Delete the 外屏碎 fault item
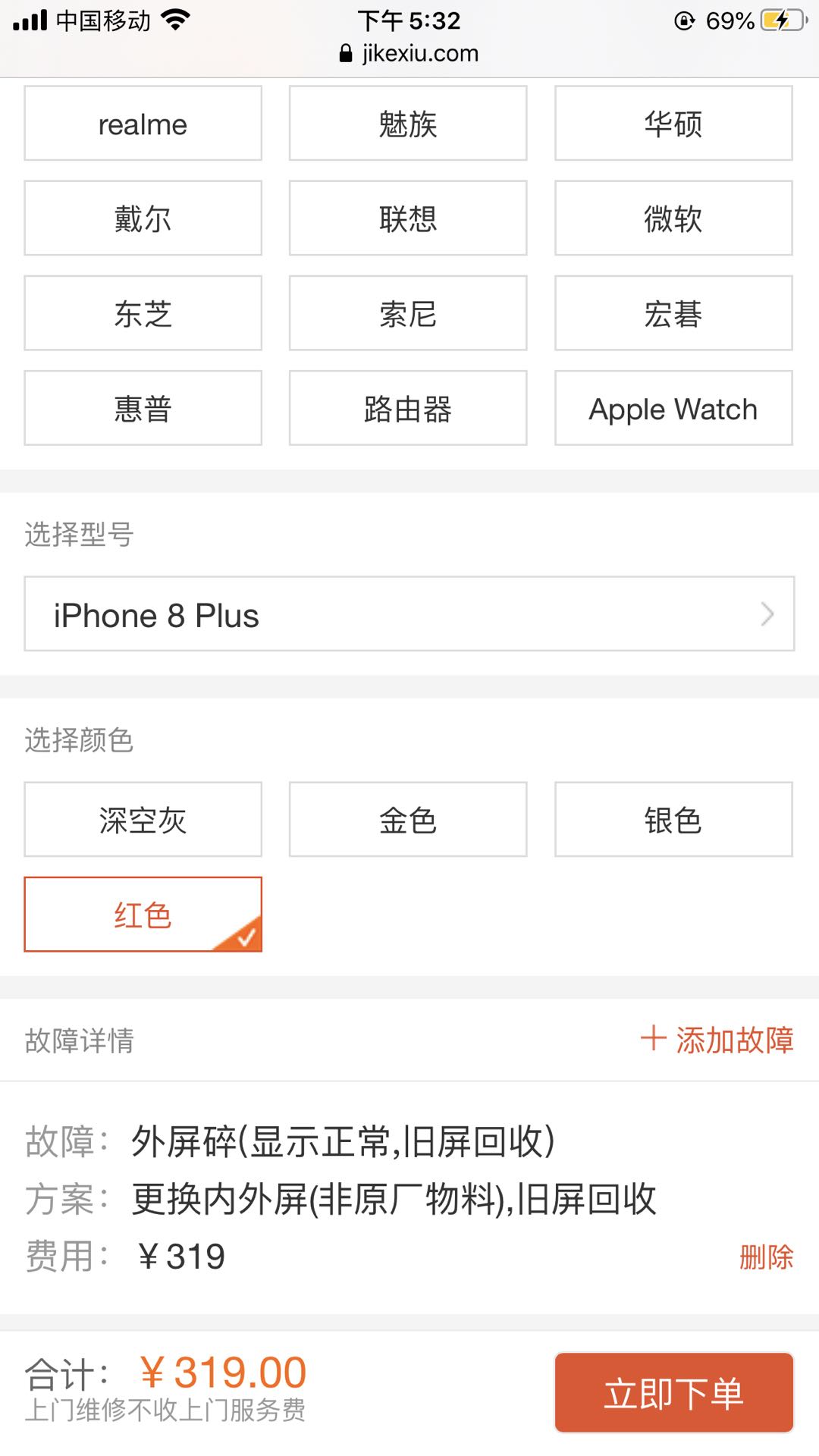819x1456 pixels. click(x=766, y=1257)
